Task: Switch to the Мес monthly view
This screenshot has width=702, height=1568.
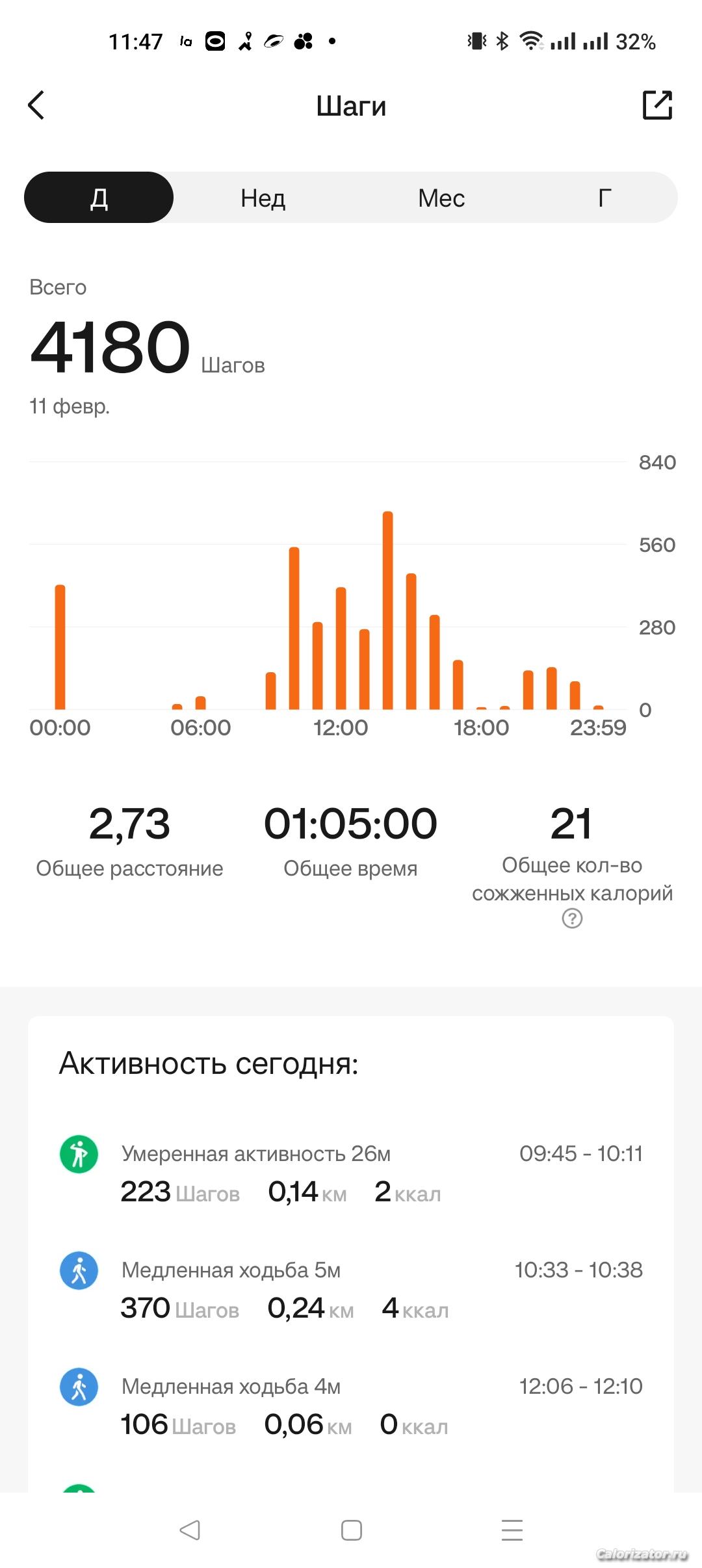Action: click(441, 198)
